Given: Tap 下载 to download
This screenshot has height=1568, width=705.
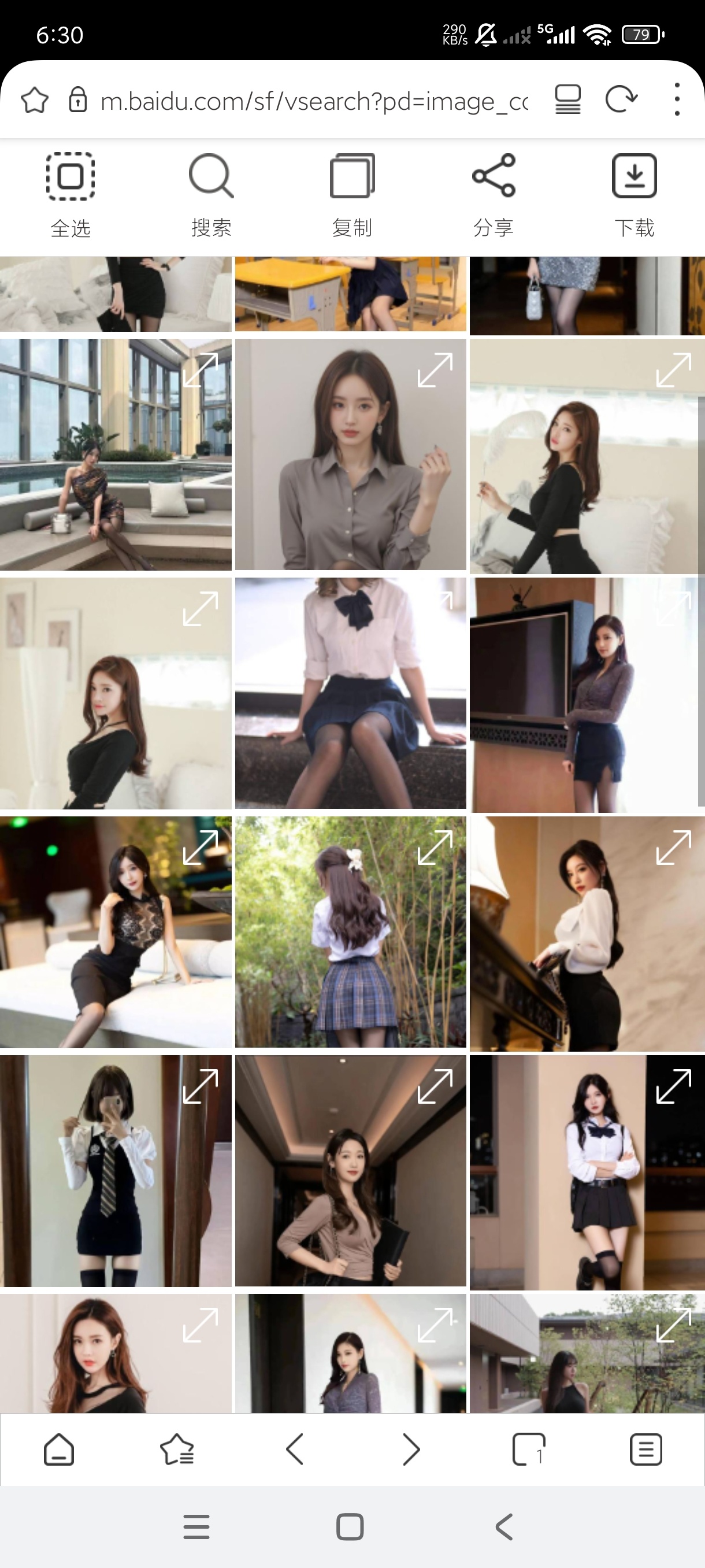Looking at the screenshot, I should [x=634, y=195].
